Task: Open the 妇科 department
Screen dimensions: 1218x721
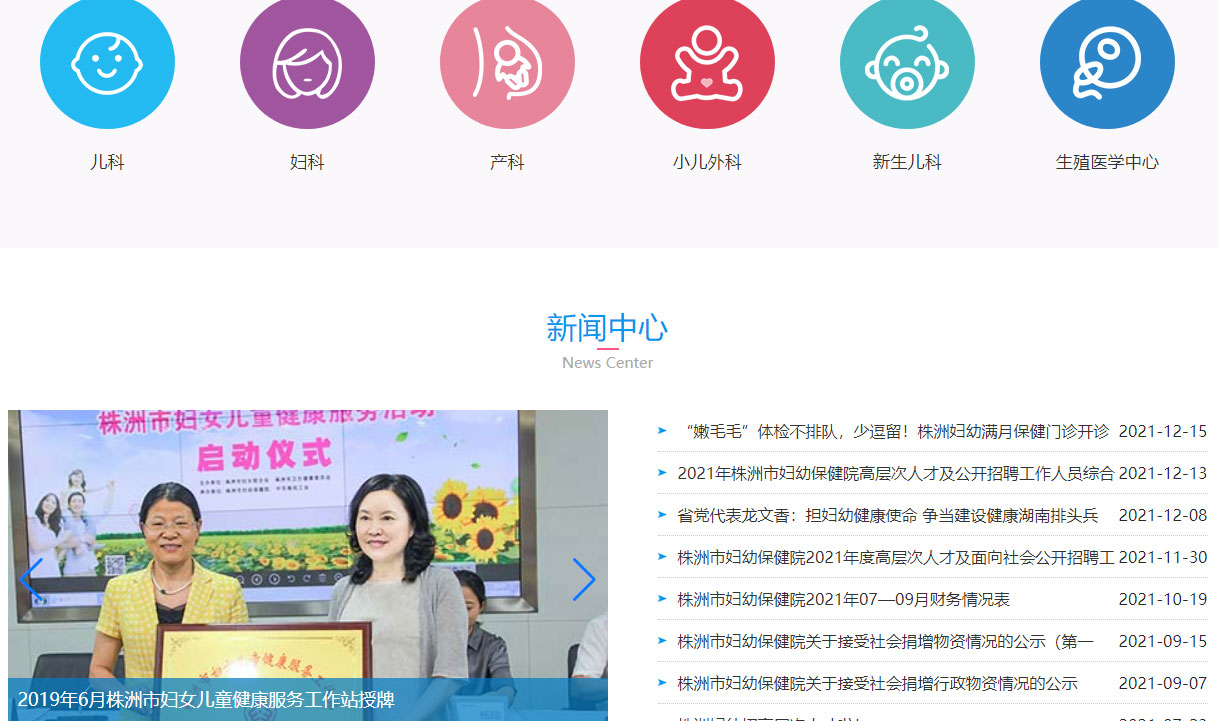Action: pyautogui.click(x=307, y=63)
